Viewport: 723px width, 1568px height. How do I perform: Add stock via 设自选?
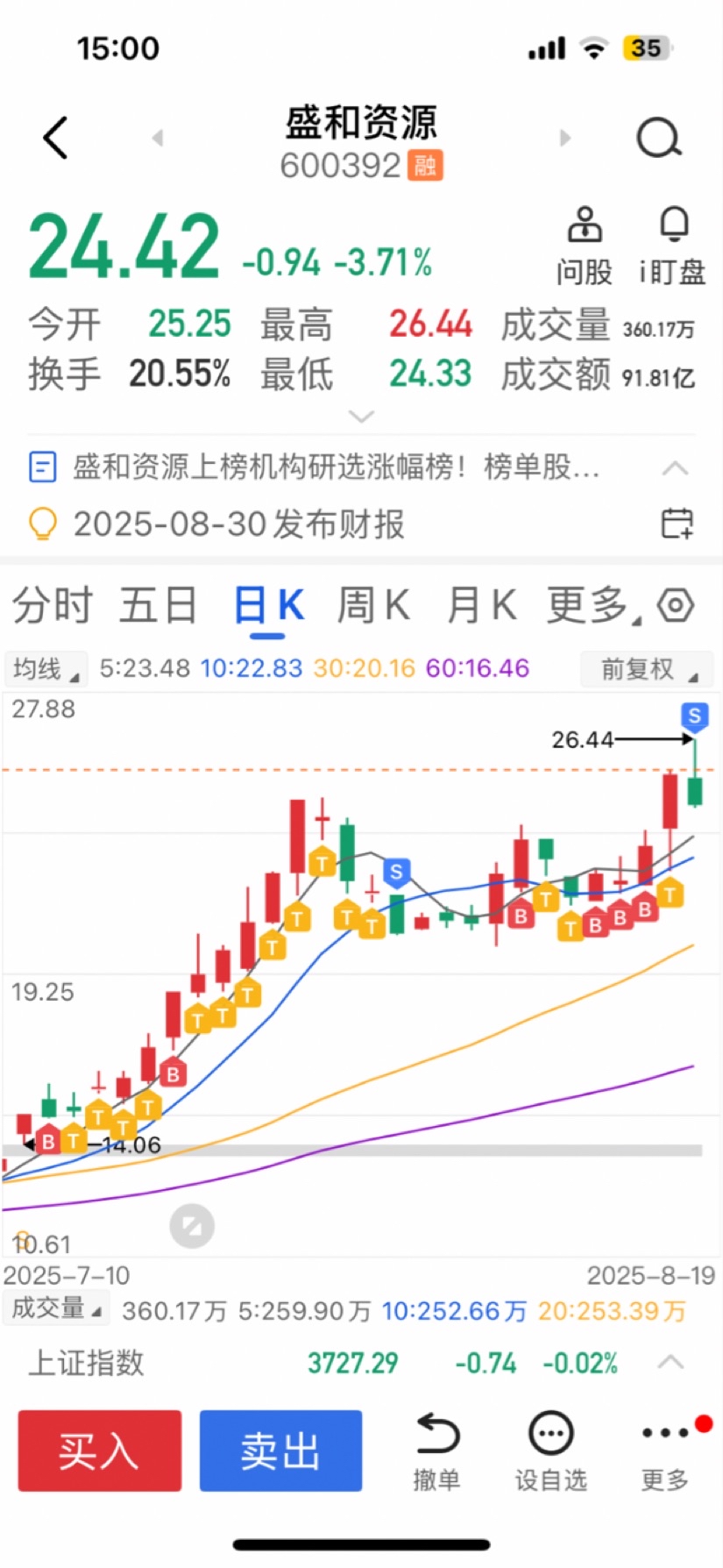[x=550, y=1451]
